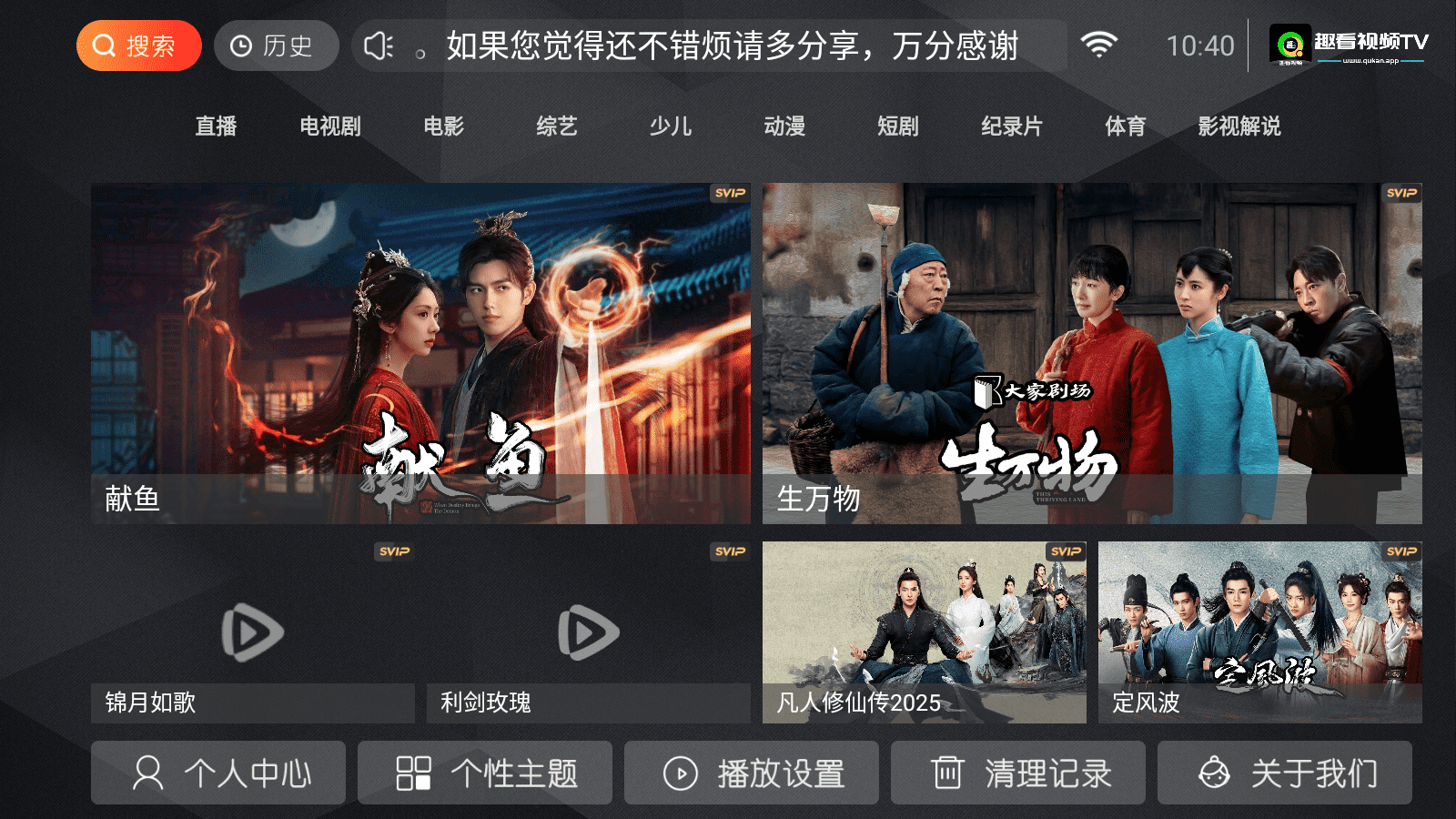The image size is (1456, 819).
Task: Open the 利剑玫瑰 card
Action: pos(588,632)
